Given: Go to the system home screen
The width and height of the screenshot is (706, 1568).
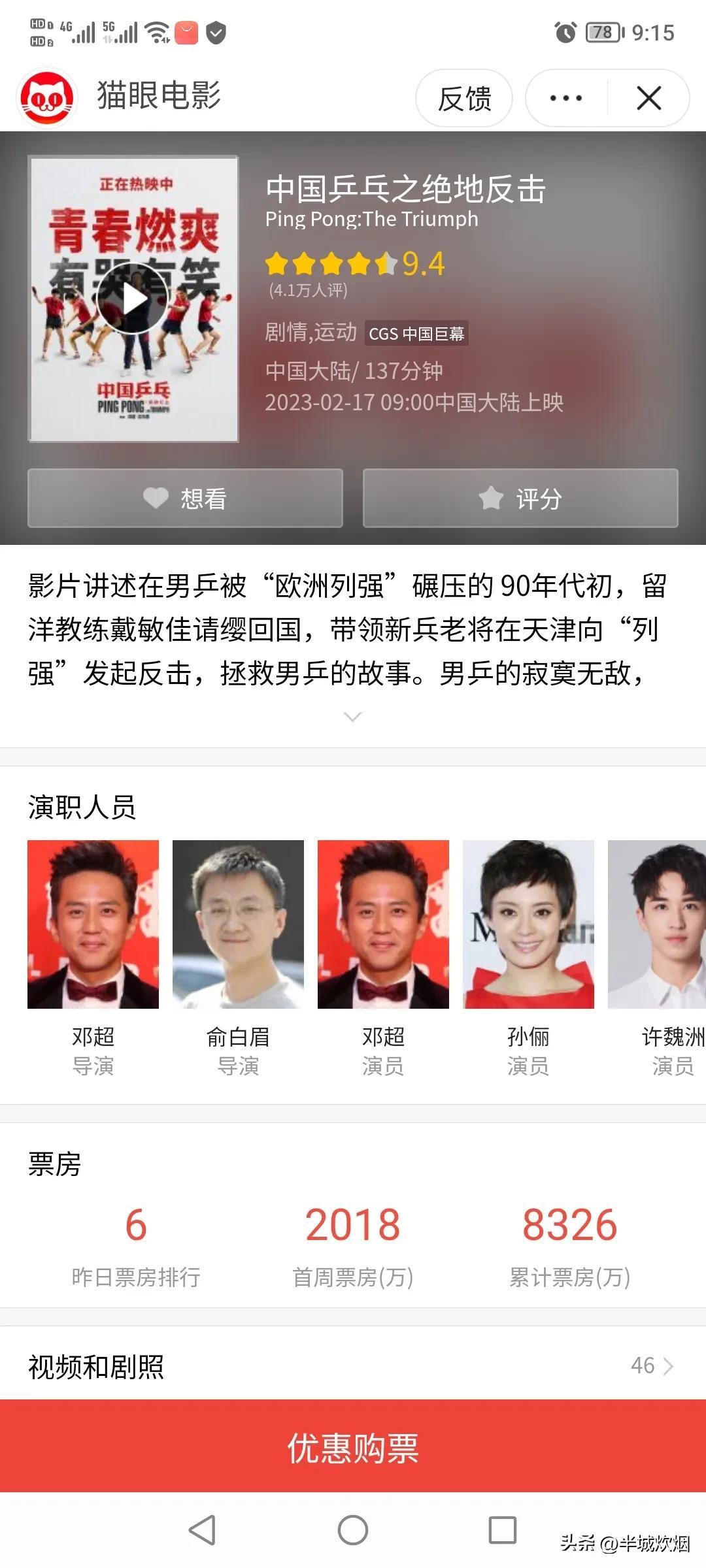Looking at the screenshot, I should (353, 1530).
